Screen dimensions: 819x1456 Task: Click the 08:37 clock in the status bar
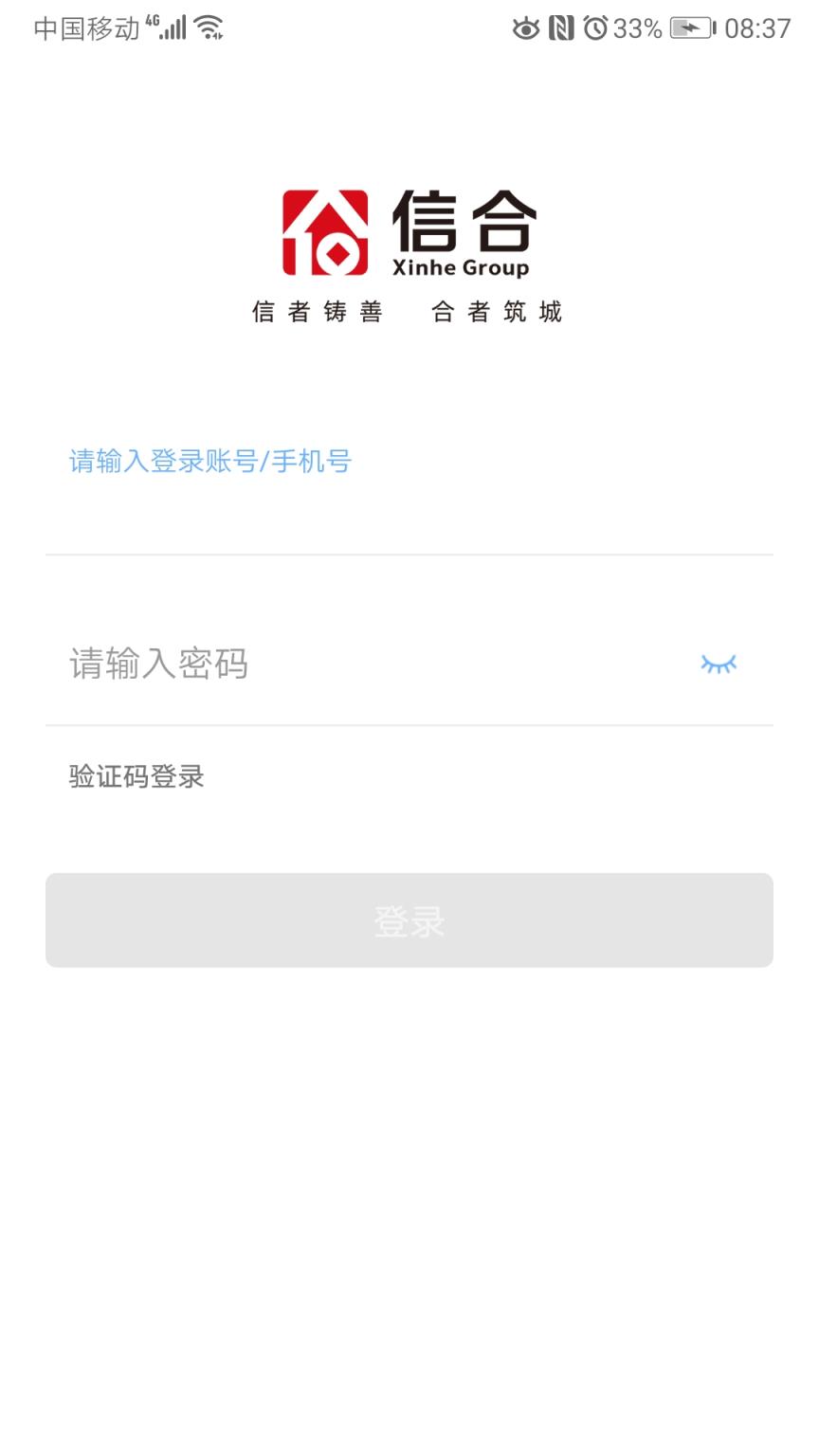click(x=758, y=28)
